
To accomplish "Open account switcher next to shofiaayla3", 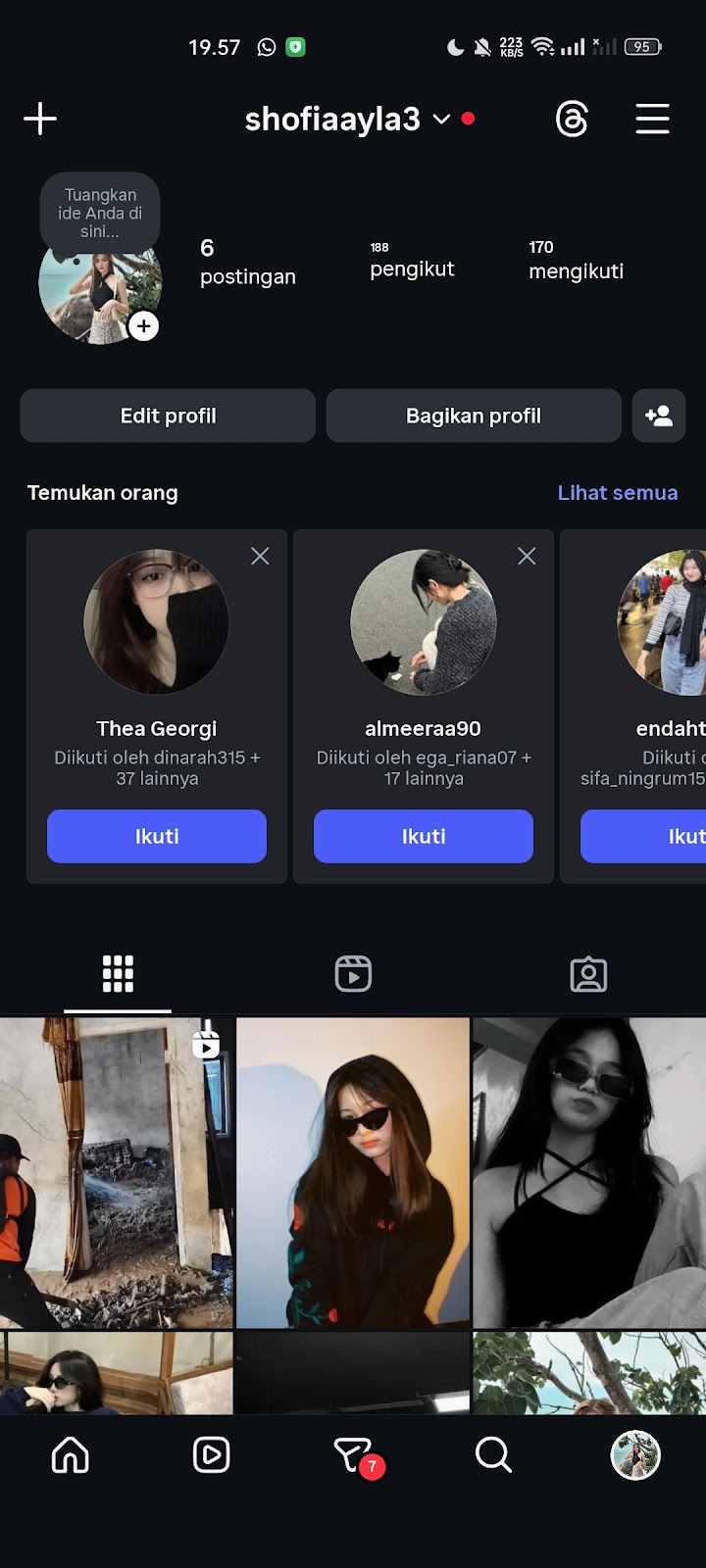I will click(441, 119).
